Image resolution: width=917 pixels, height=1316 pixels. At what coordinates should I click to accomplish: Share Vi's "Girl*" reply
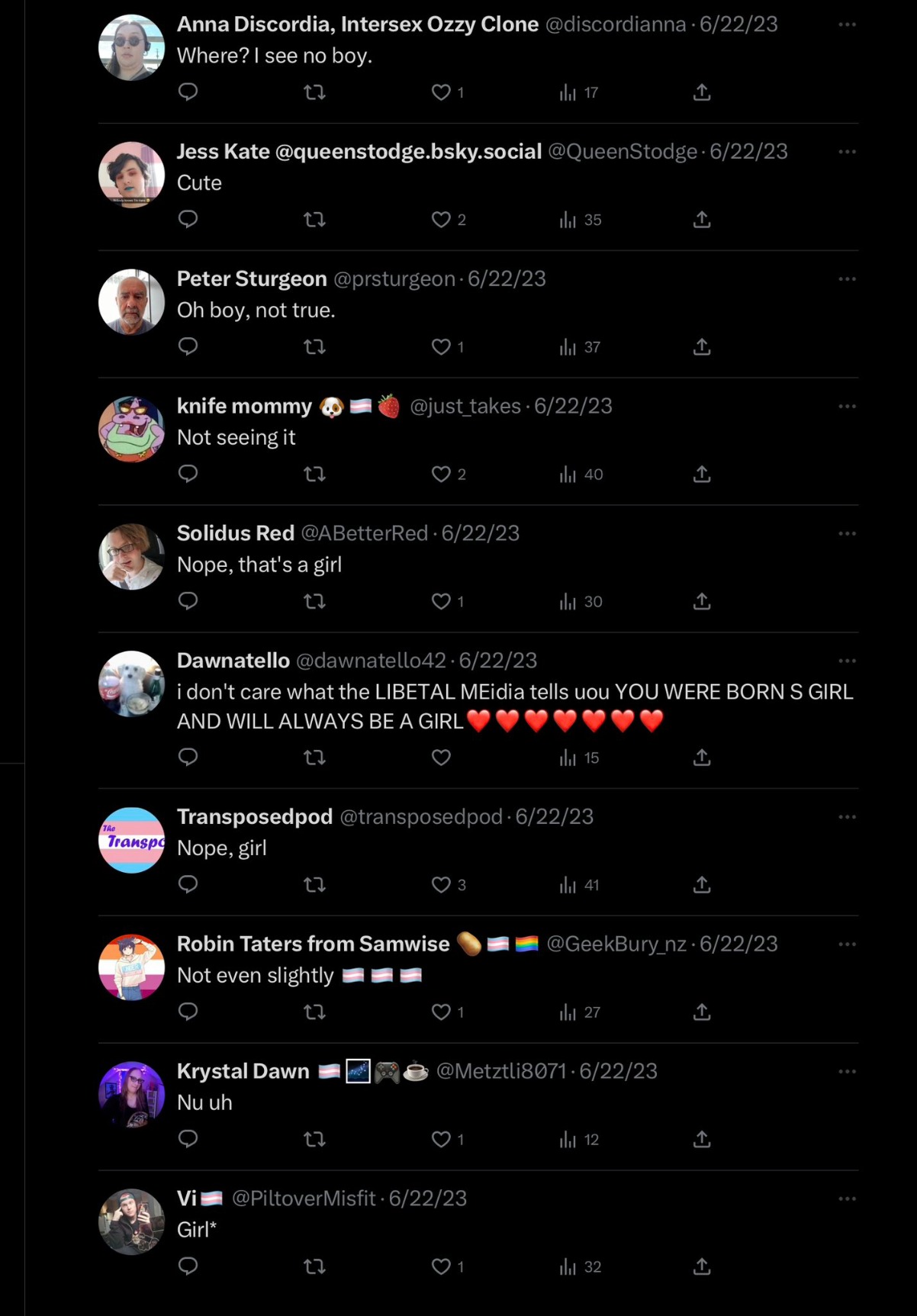702,1266
